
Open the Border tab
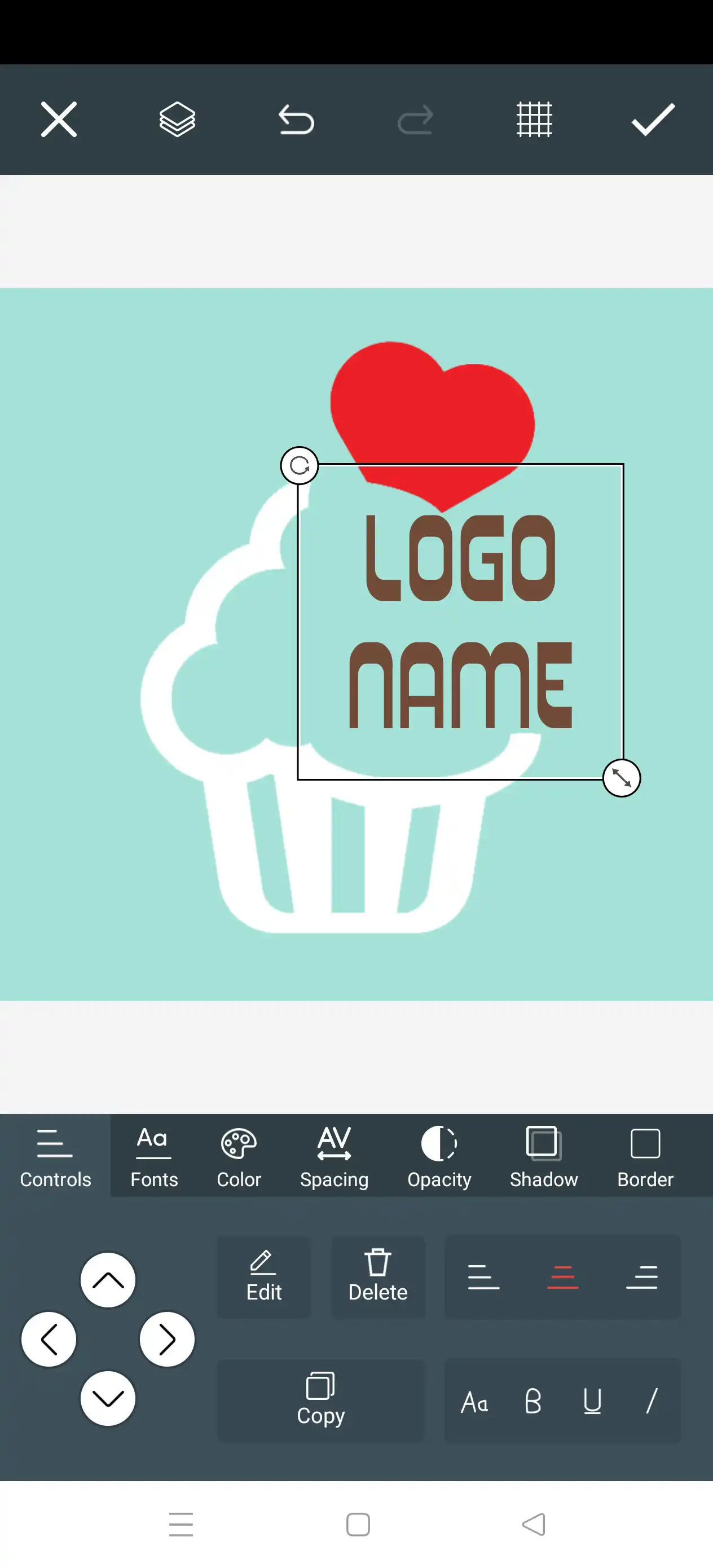point(645,1156)
